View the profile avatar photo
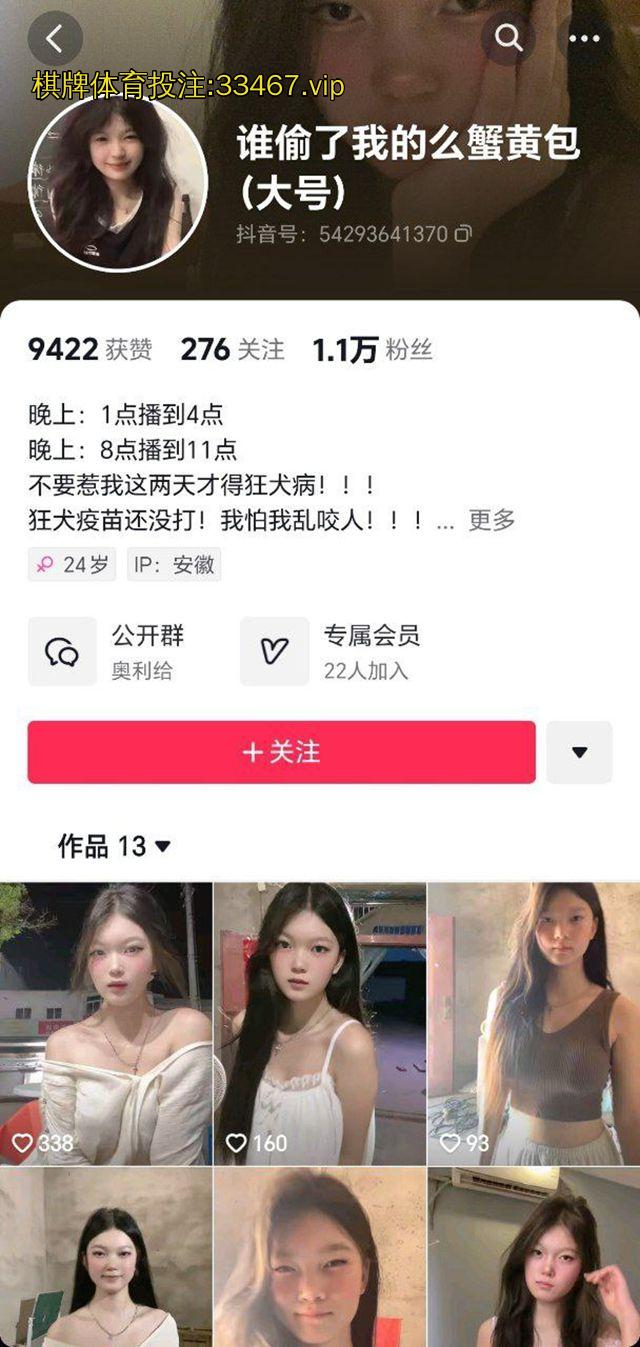Image resolution: width=640 pixels, height=1347 pixels. [118, 183]
